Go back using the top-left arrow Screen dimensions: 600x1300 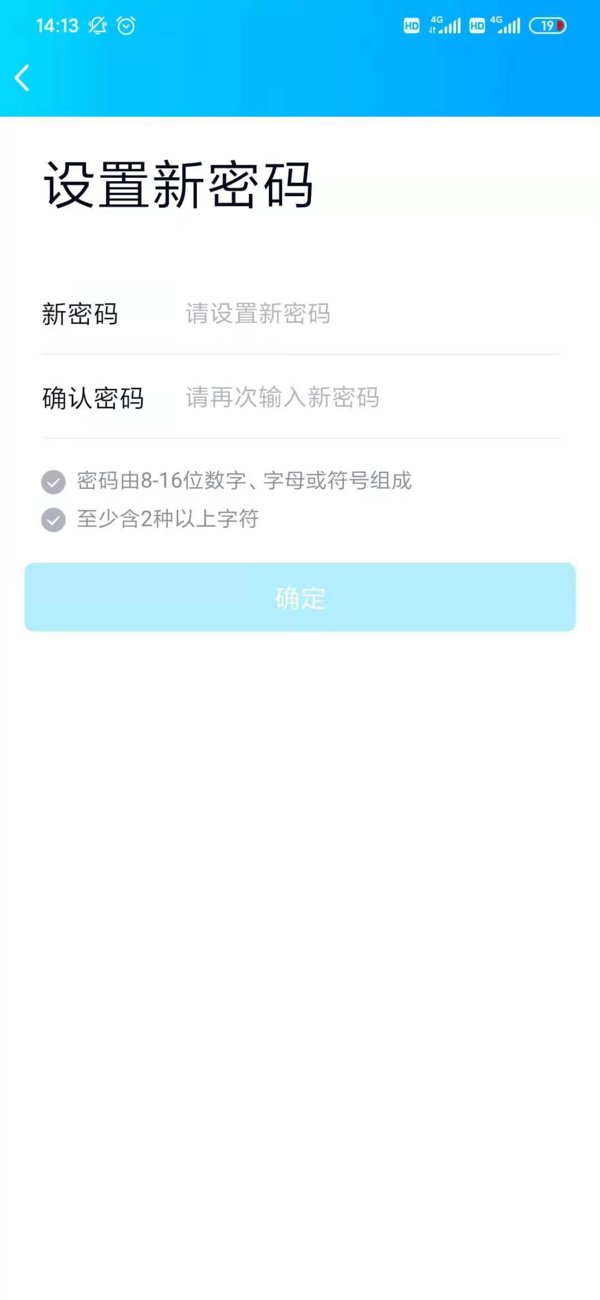pos(22,77)
